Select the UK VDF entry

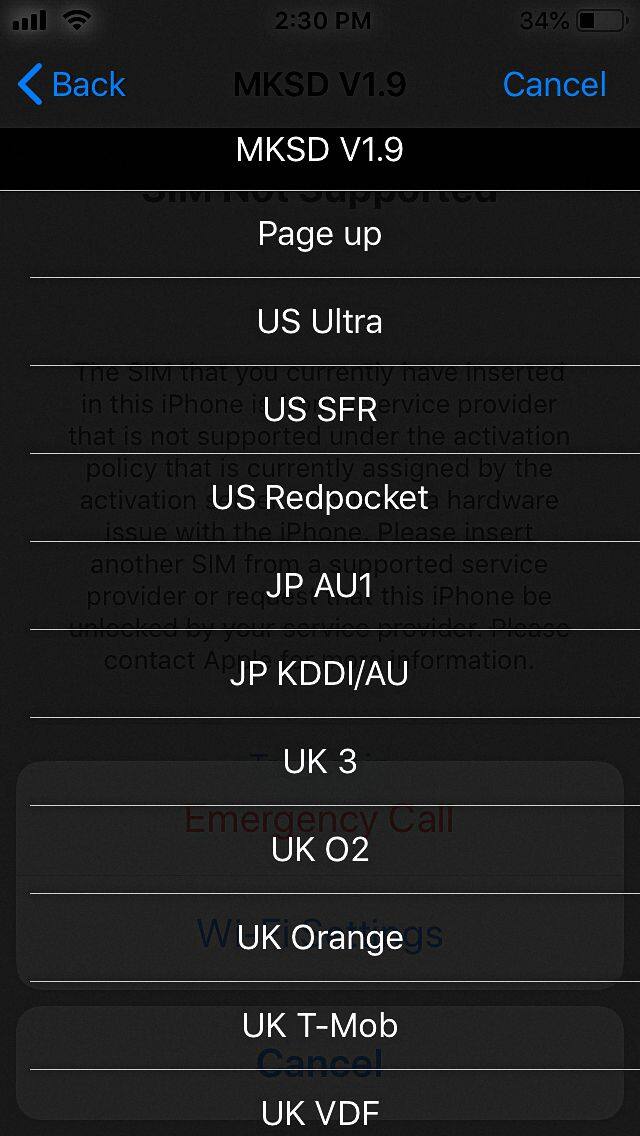point(320,1110)
